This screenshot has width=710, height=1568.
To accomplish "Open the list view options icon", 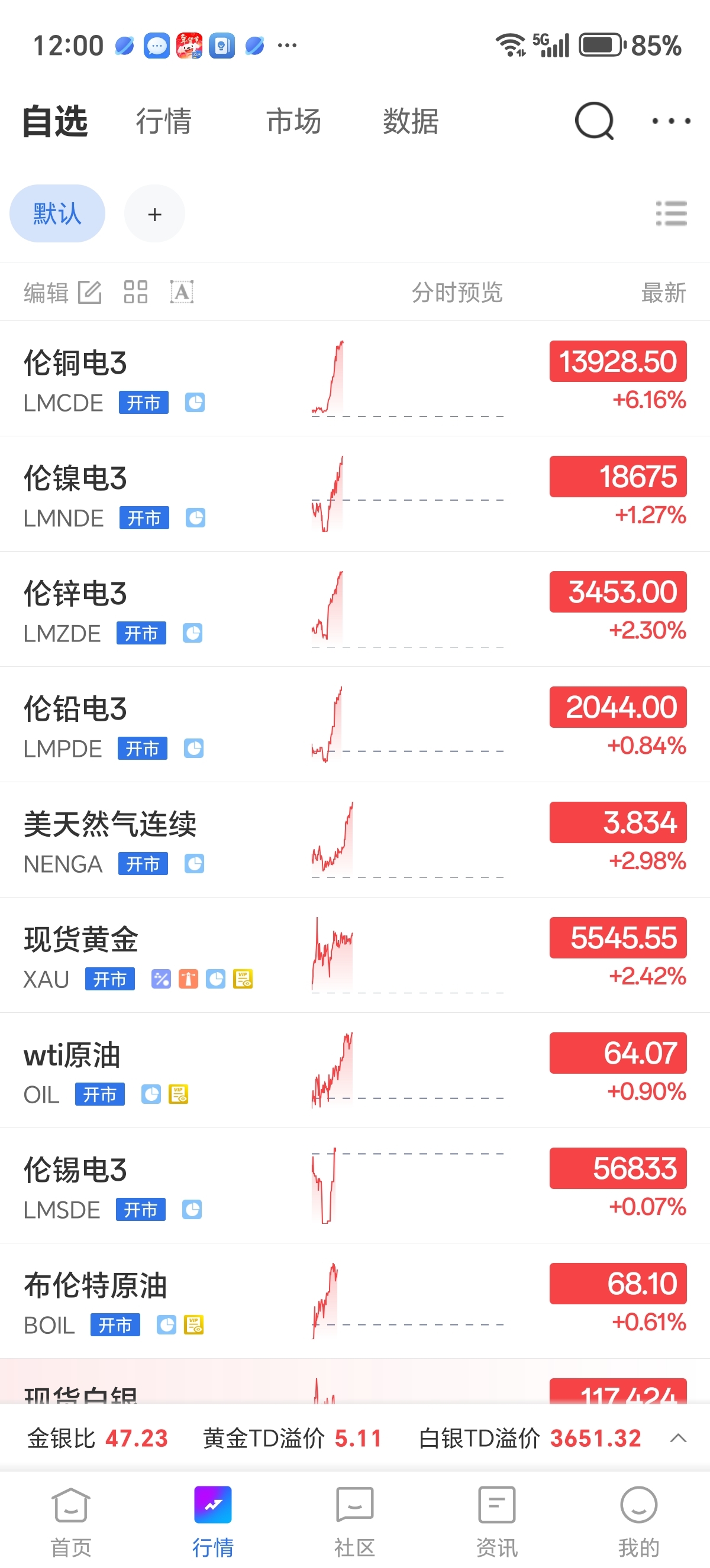I will [x=671, y=213].
